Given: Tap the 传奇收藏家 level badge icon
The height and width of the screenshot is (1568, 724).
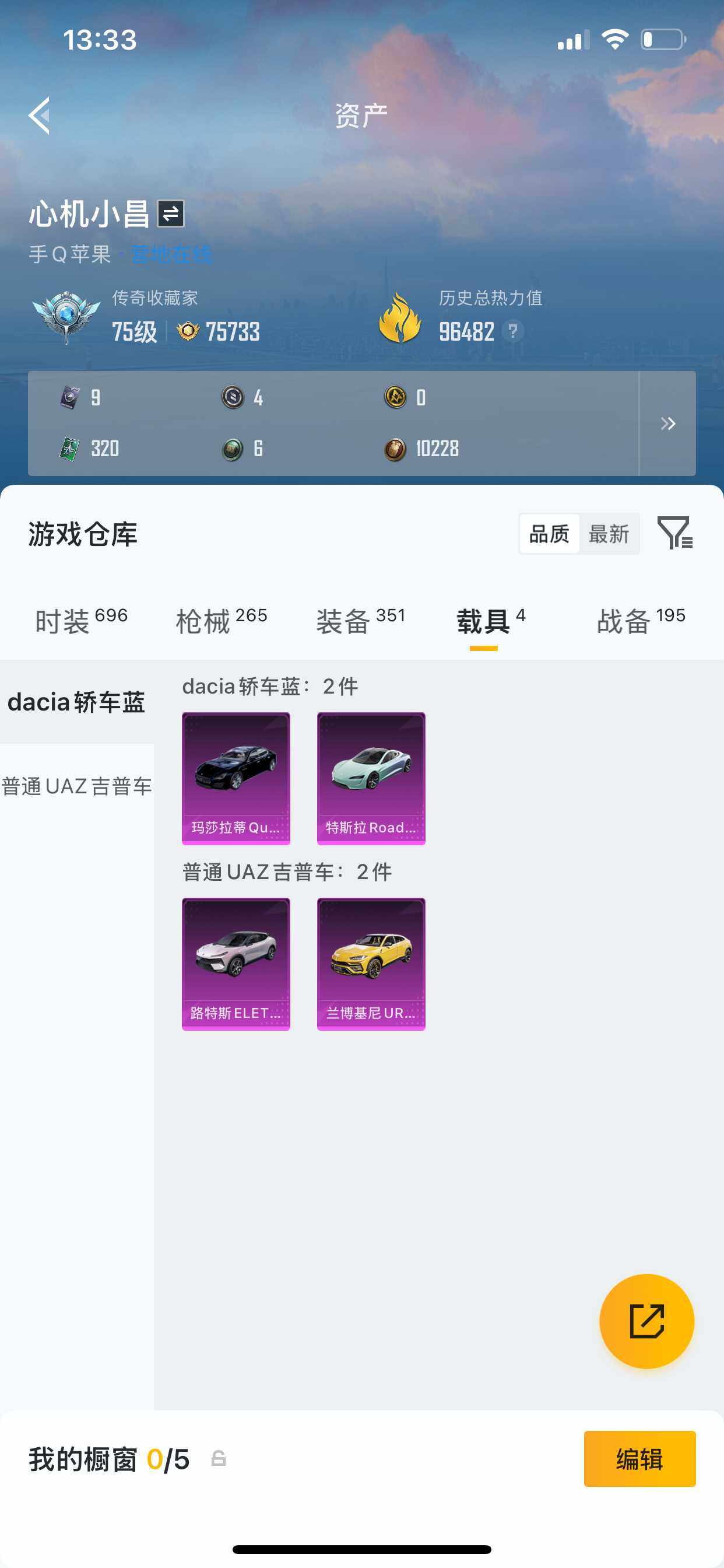Looking at the screenshot, I should coord(65,317).
